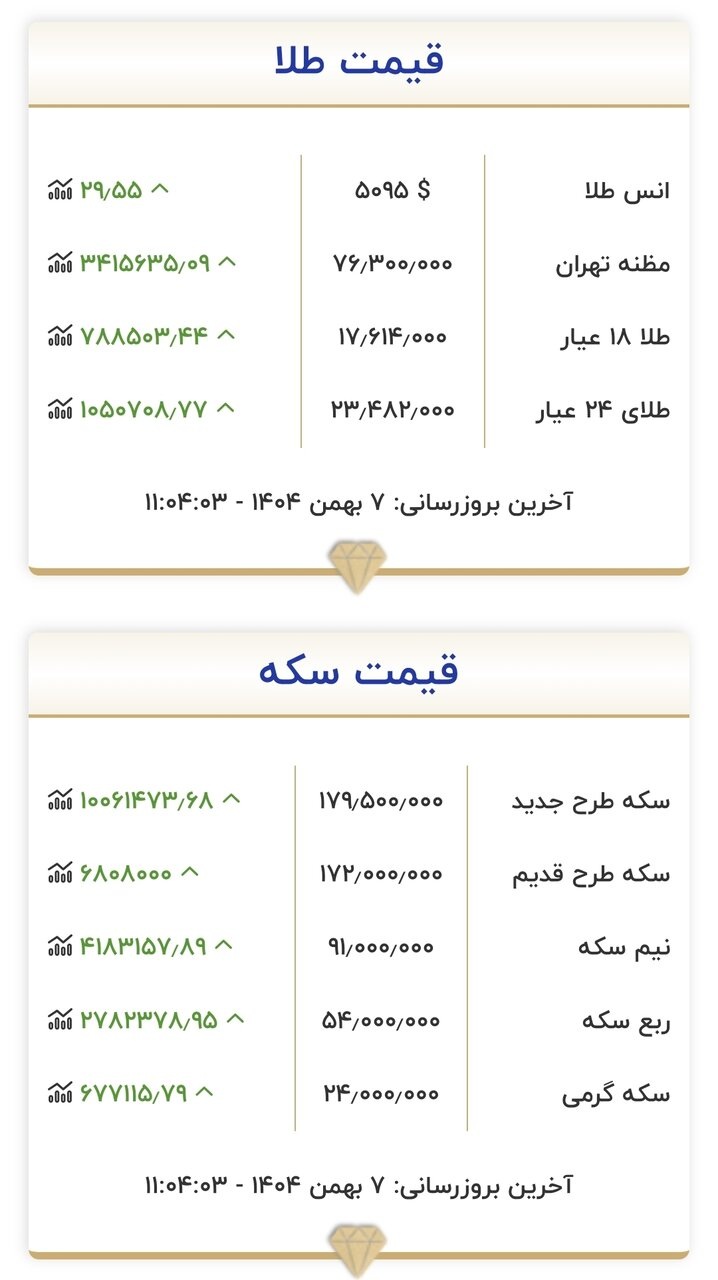Show the نیم سکه price chart
Screen dimensions: 718x1280
coord(60,946)
